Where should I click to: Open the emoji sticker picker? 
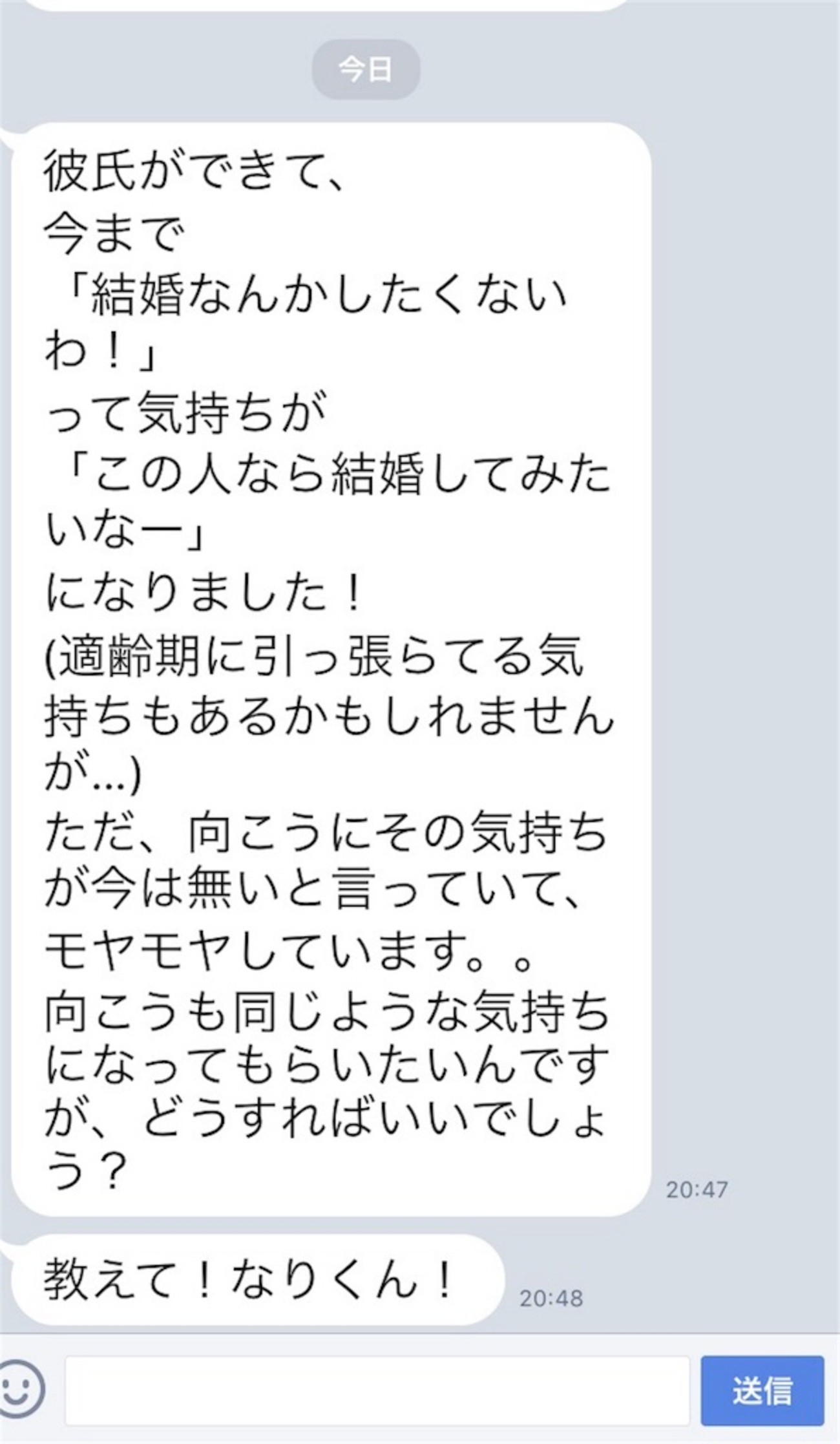coord(21,1389)
